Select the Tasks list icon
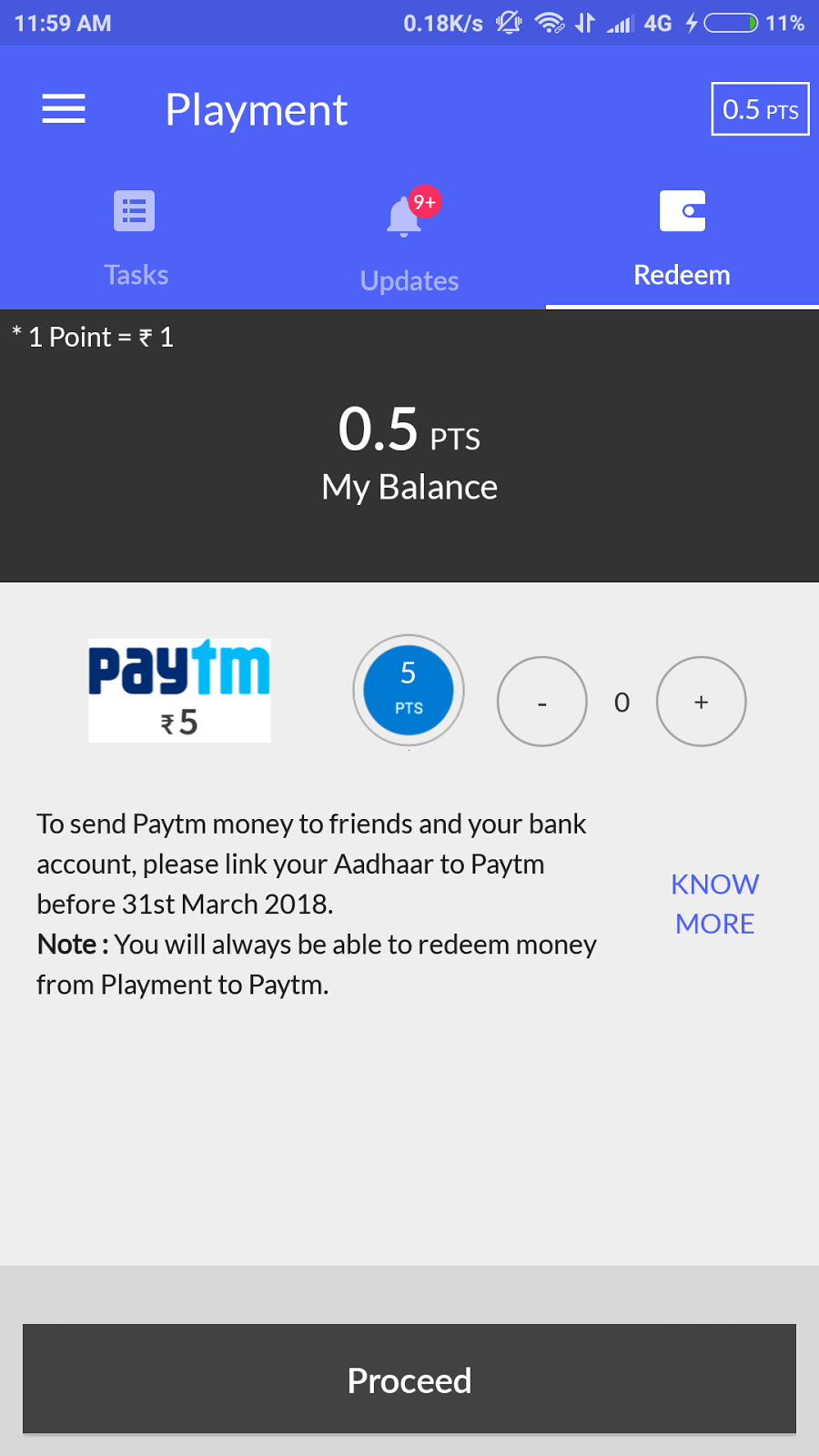819x1456 pixels. pos(134,210)
